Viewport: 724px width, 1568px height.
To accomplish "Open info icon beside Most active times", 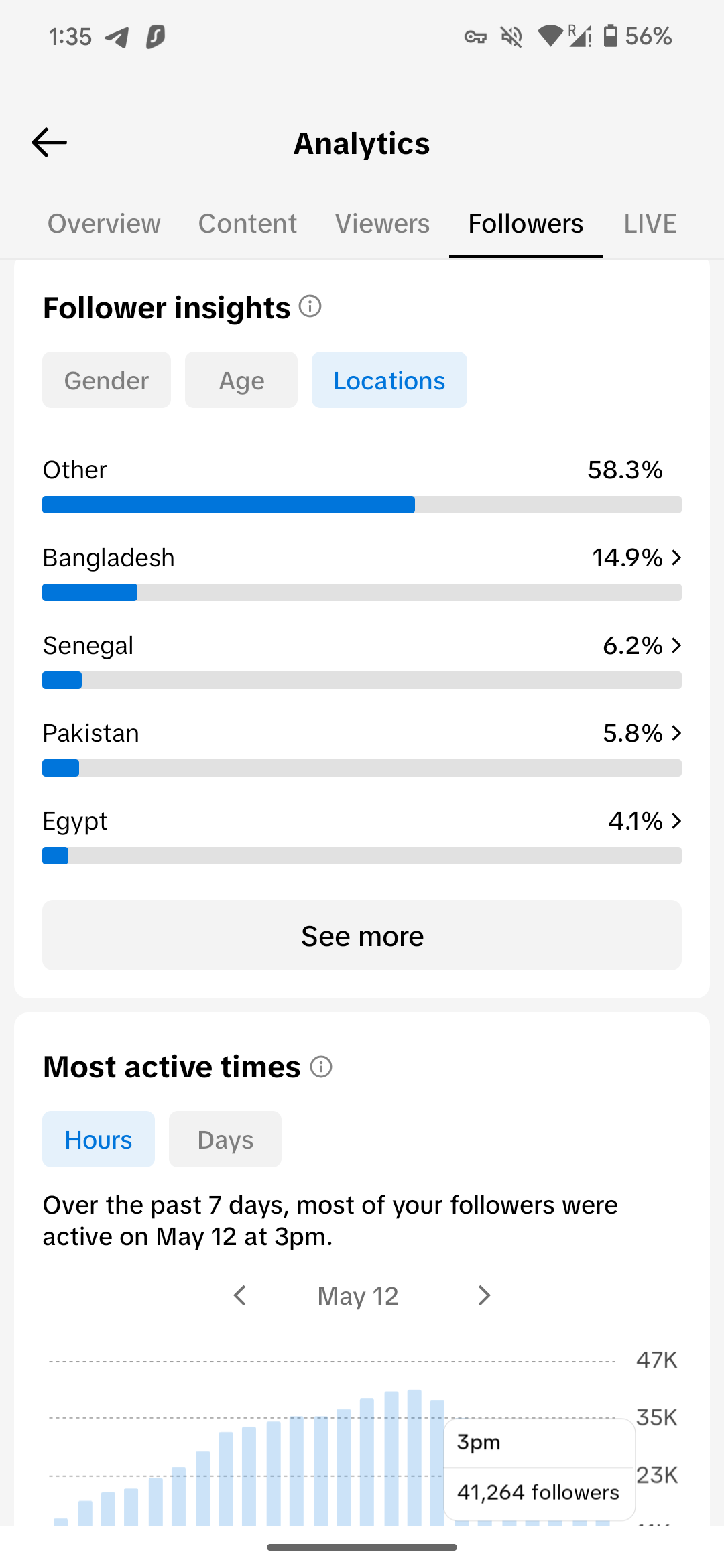I will point(321,1067).
